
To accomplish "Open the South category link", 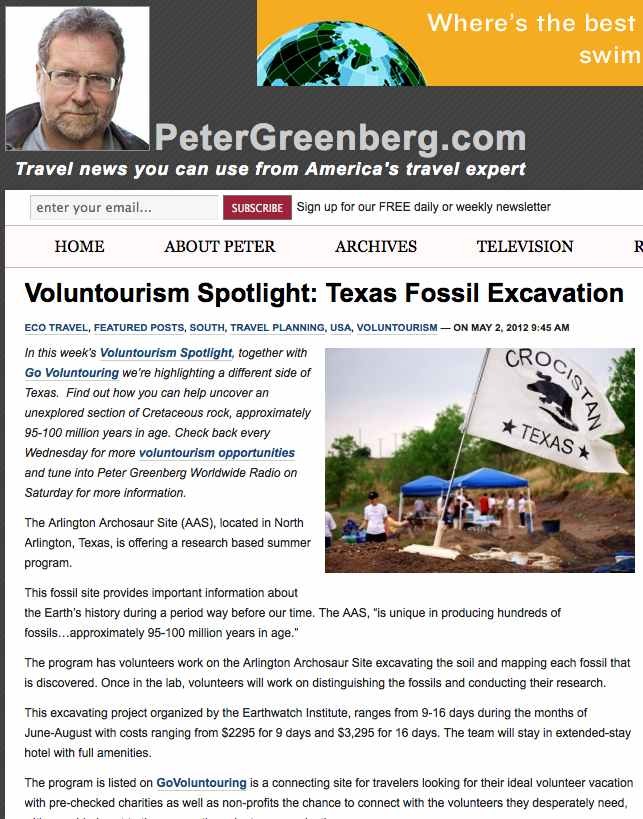I will [207, 327].
